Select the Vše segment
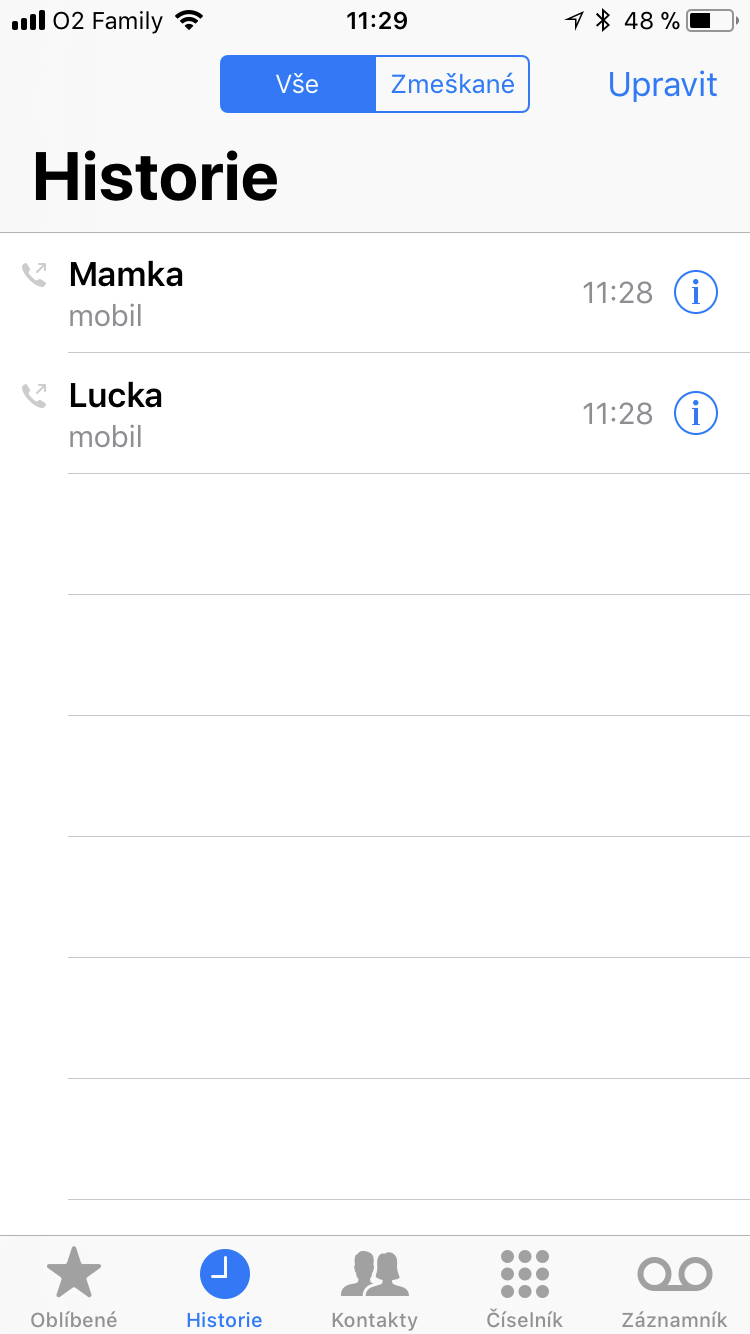Viewport: 750px width, 1334px height. 297,84
